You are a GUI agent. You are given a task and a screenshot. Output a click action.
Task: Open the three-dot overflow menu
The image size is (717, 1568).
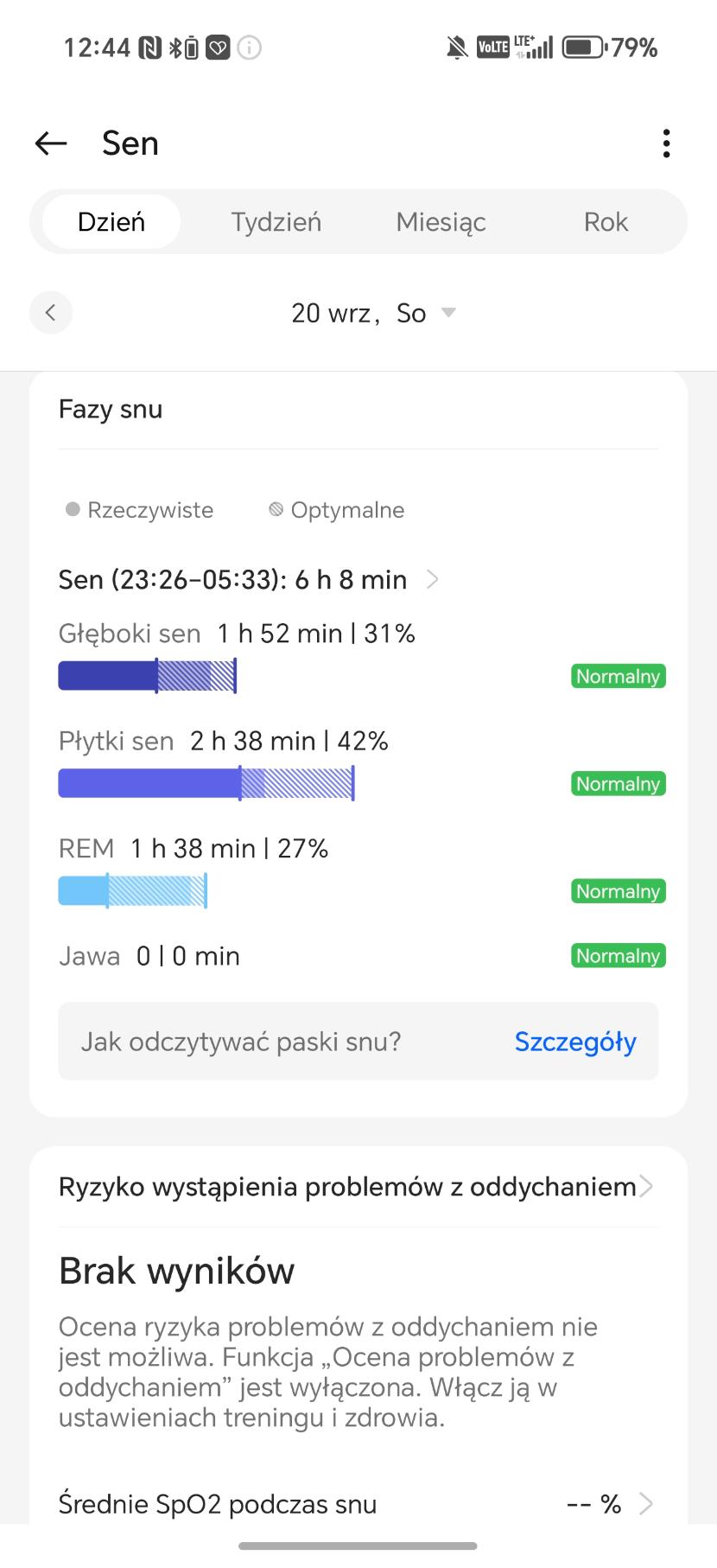(x=666, y=143)
